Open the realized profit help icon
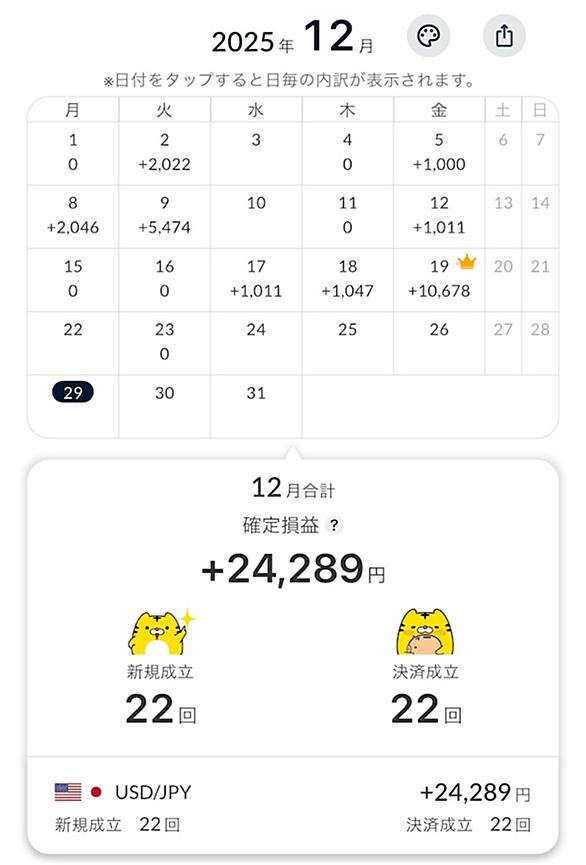 [334, 525]
